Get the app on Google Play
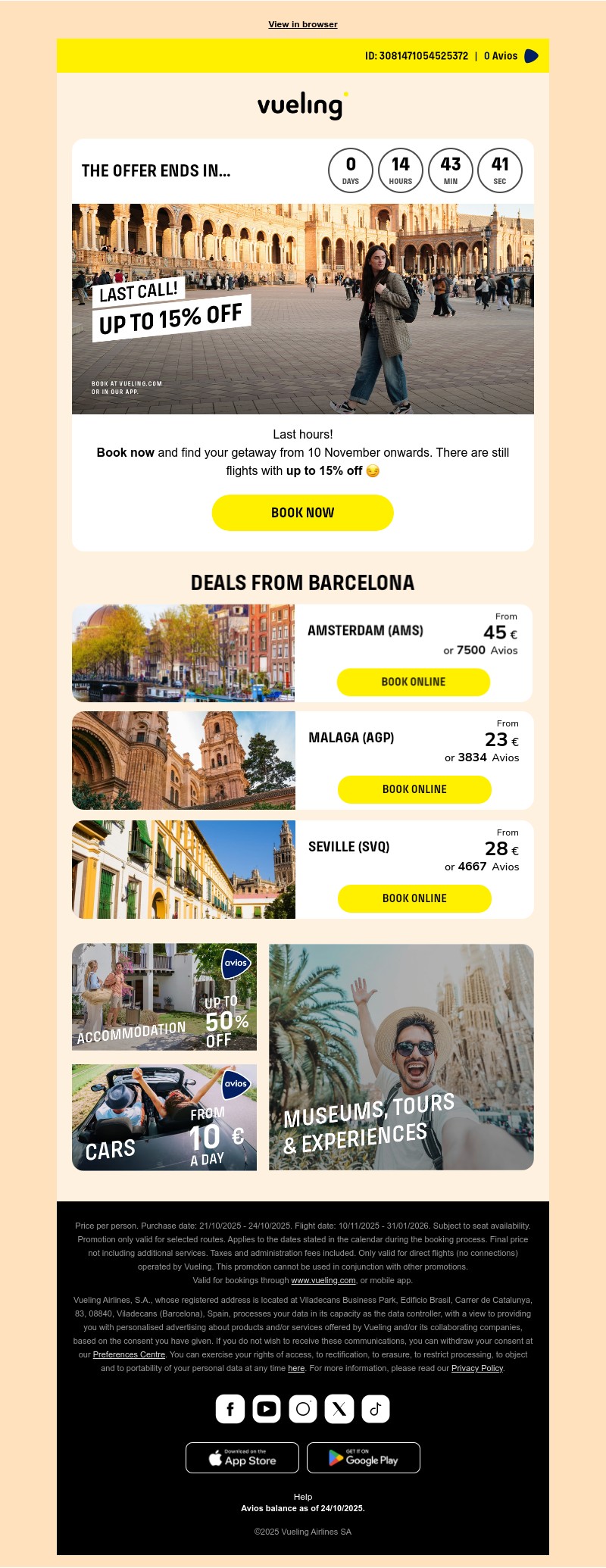 pyautogui.click(x=364, y=1458)
